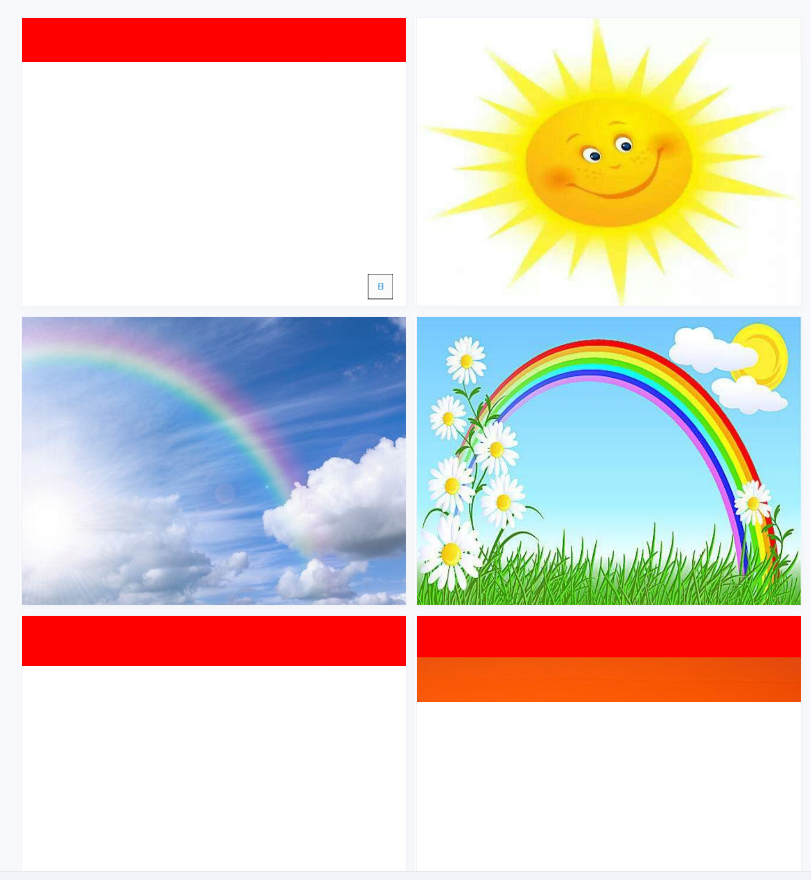Click the bottom-left red banner

click(213, 640)
